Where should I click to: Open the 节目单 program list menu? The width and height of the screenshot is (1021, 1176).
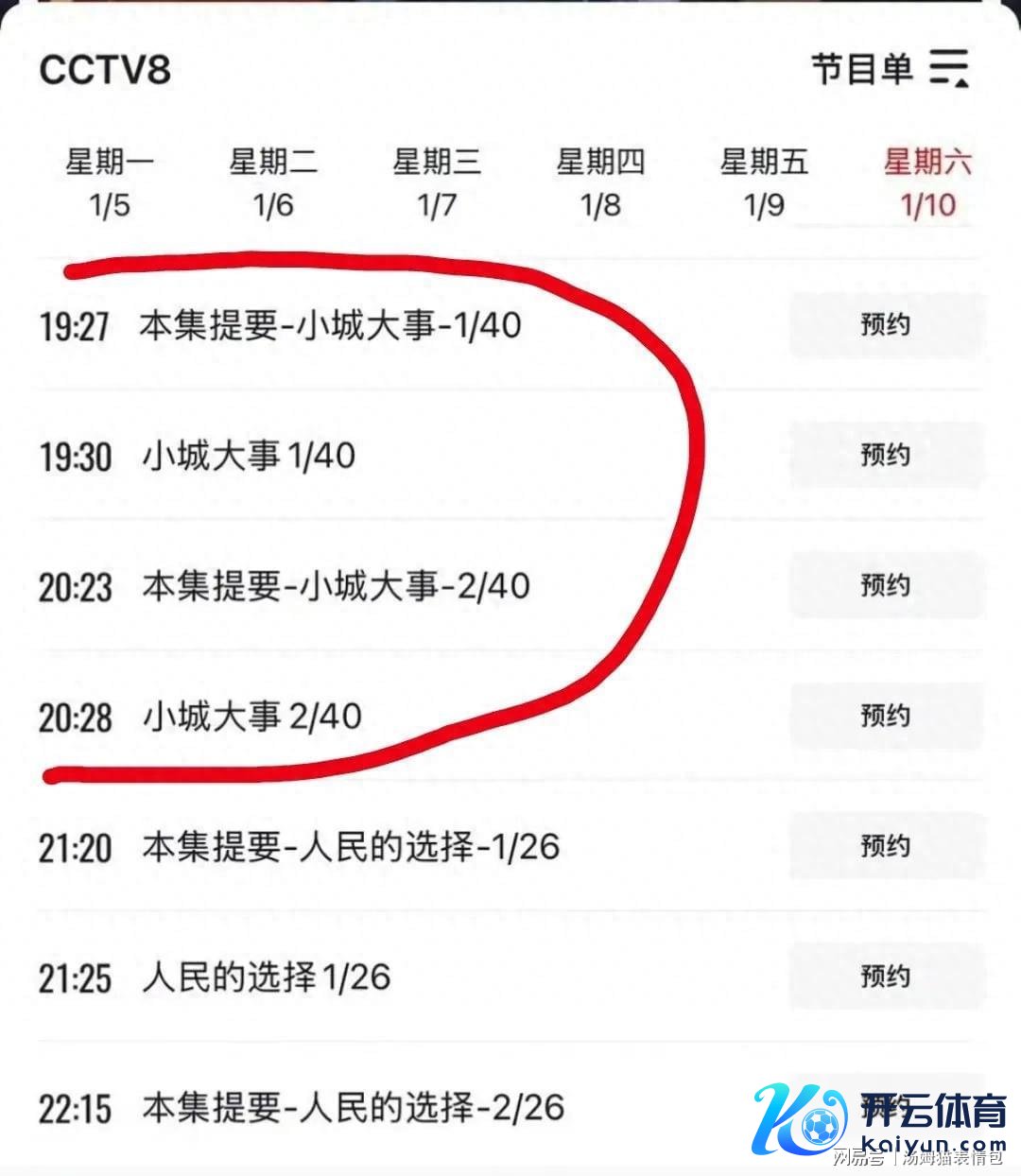pyautogui.click(x=890, y=69)
